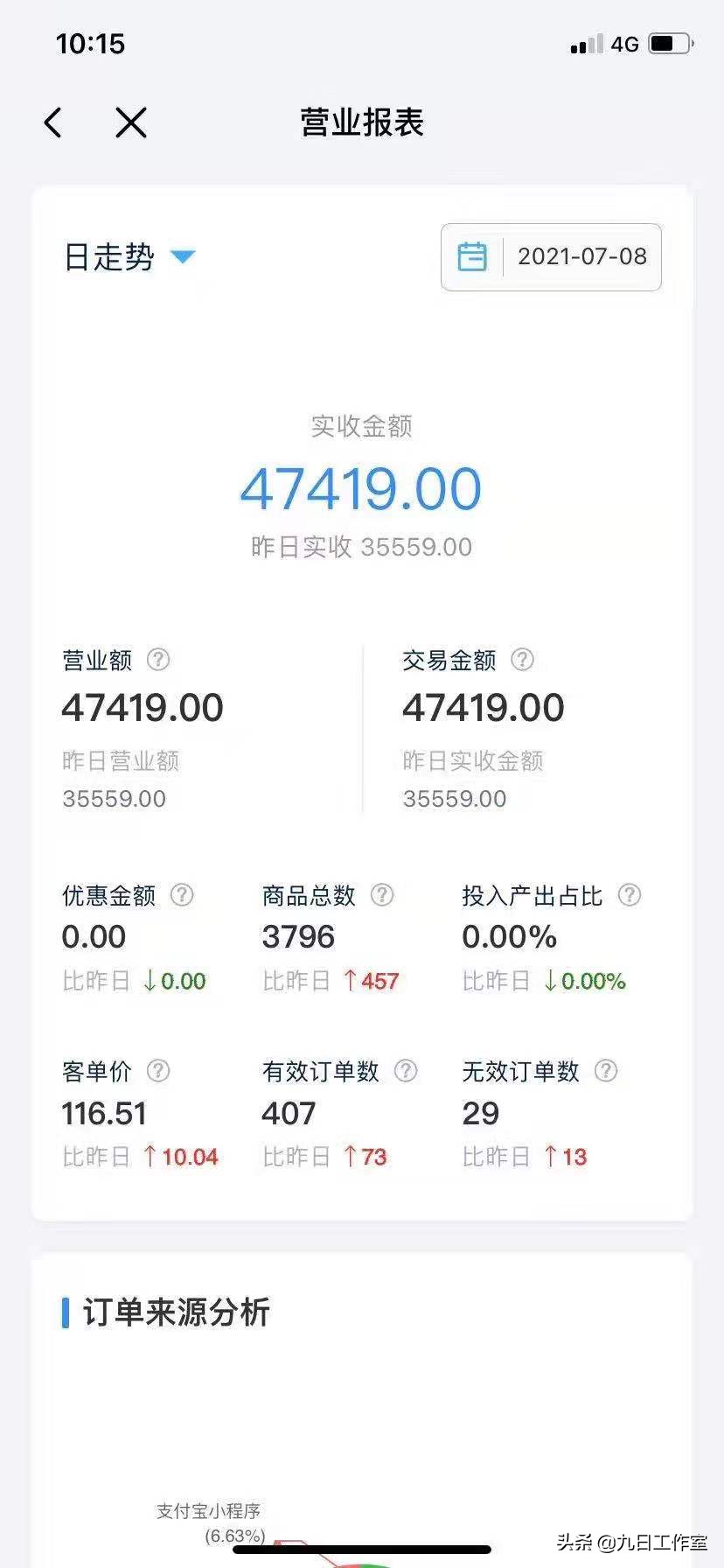Open the 日走势 trend type dropdown
Screen dimensions: 724x1568
(x=108, y=257)
